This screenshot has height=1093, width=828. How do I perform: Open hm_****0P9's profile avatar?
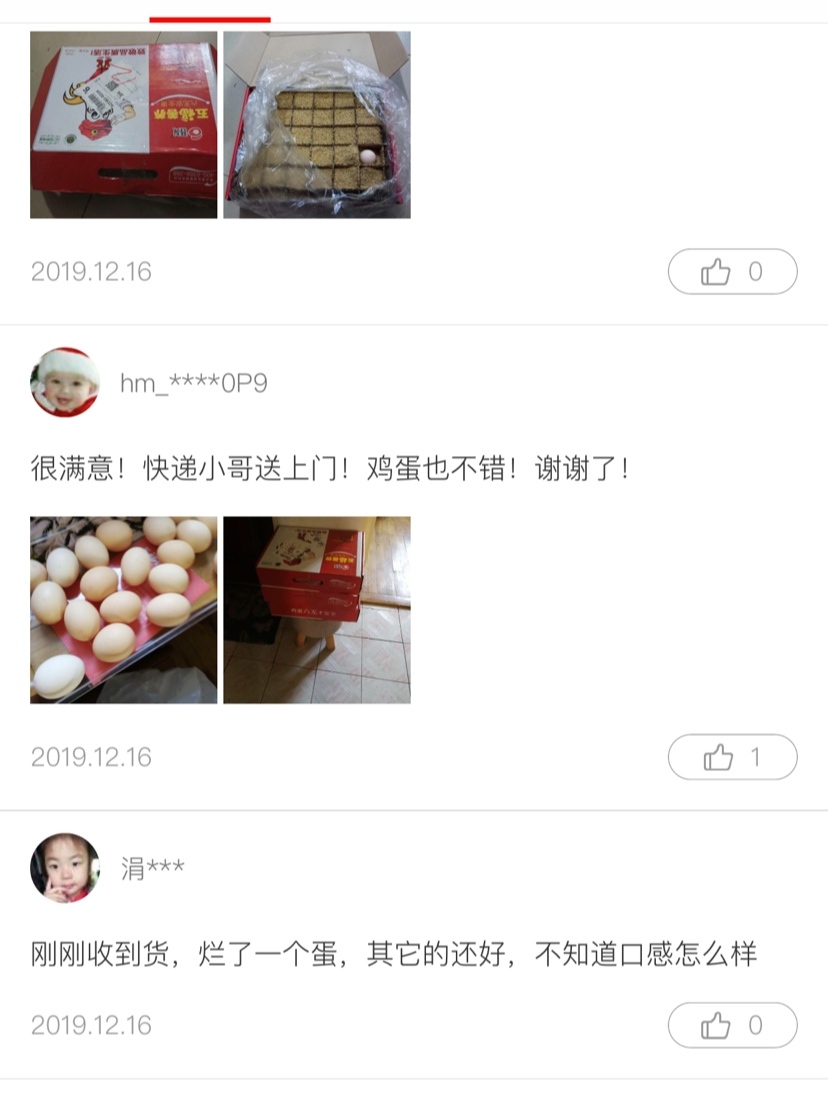[x=65, y=382]
